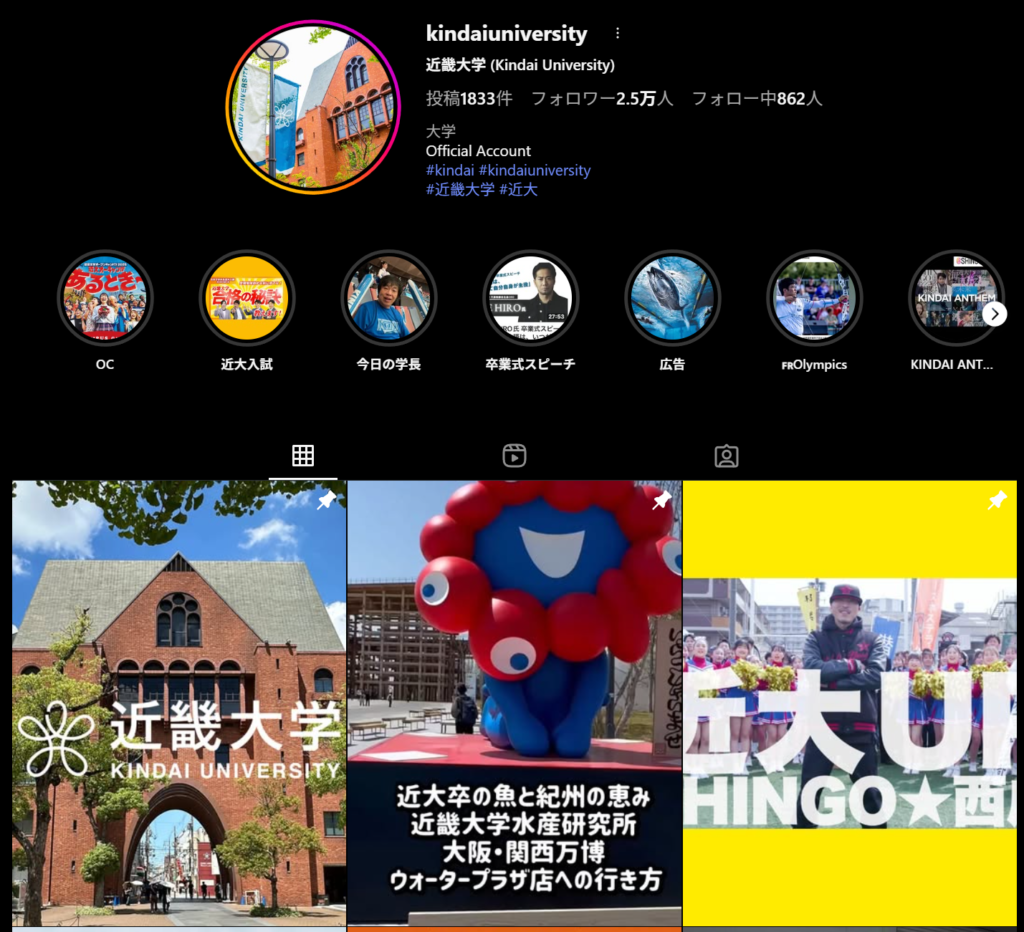Open the pinned 近畿大学 building post
The height and width of the screenshot is (932, 1024).
point(179,703)
